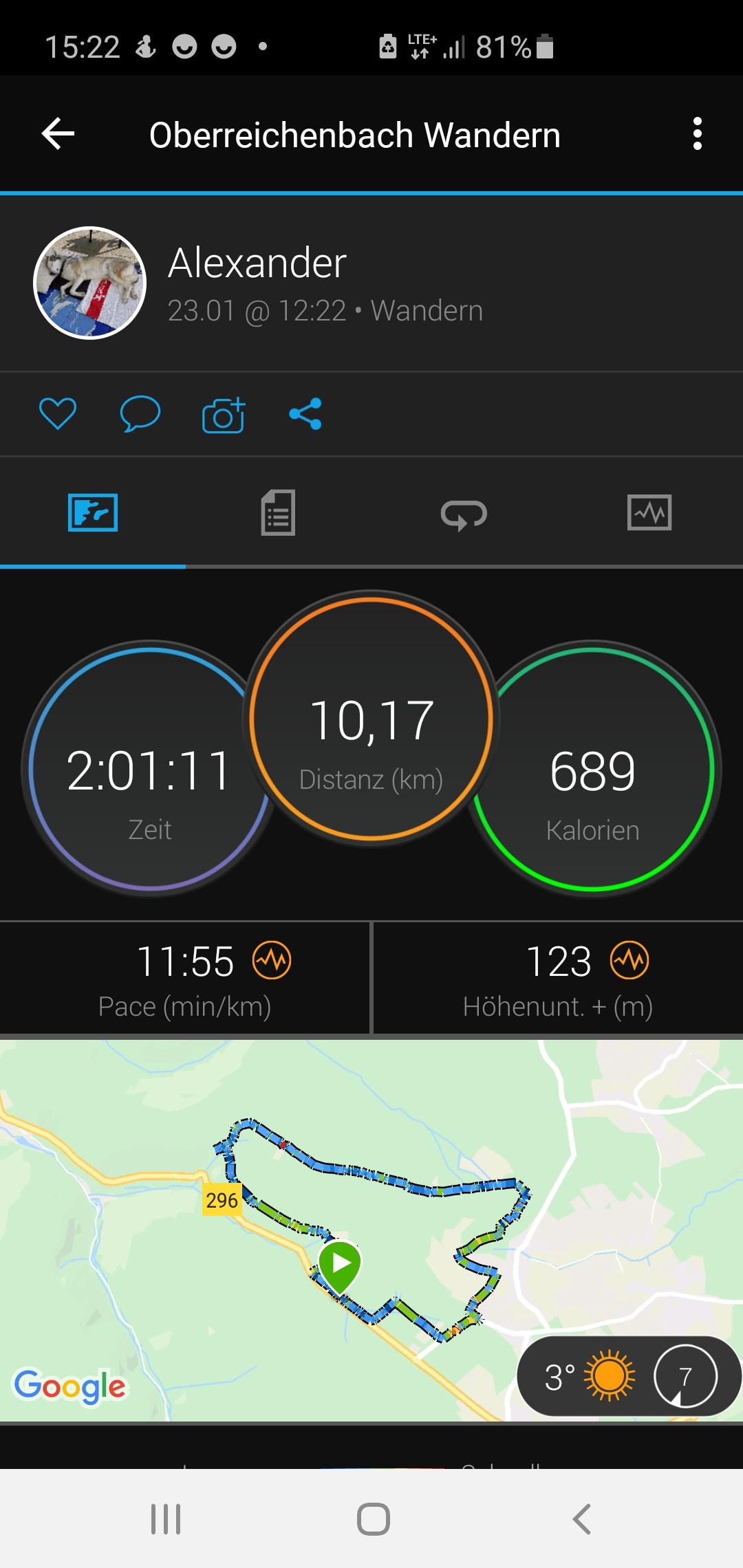The width and height of the screenshot is (743, 1568).
Task: Open the recent apps overview
Action: tap(166, 1518)
